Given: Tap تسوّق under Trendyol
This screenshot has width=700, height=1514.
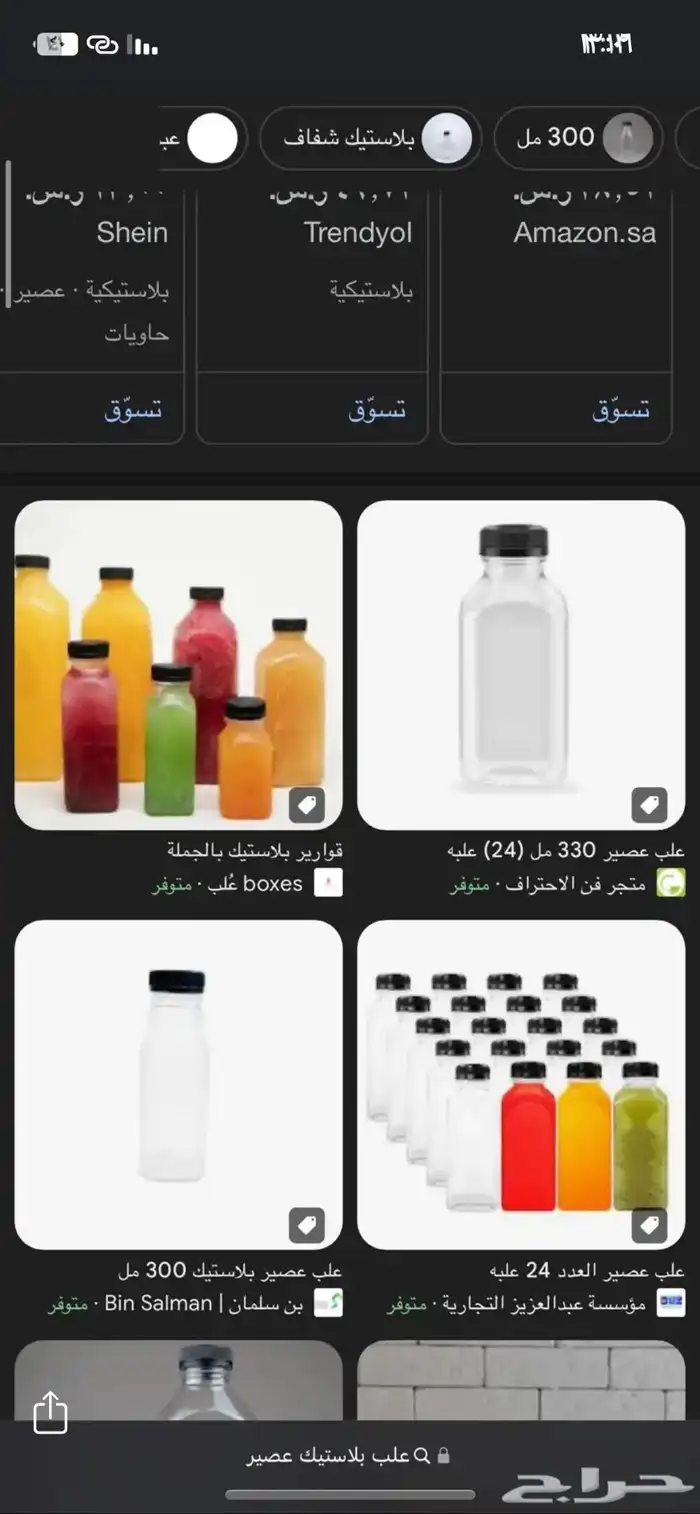Looking at the screenshot, I should click(377, 409).
